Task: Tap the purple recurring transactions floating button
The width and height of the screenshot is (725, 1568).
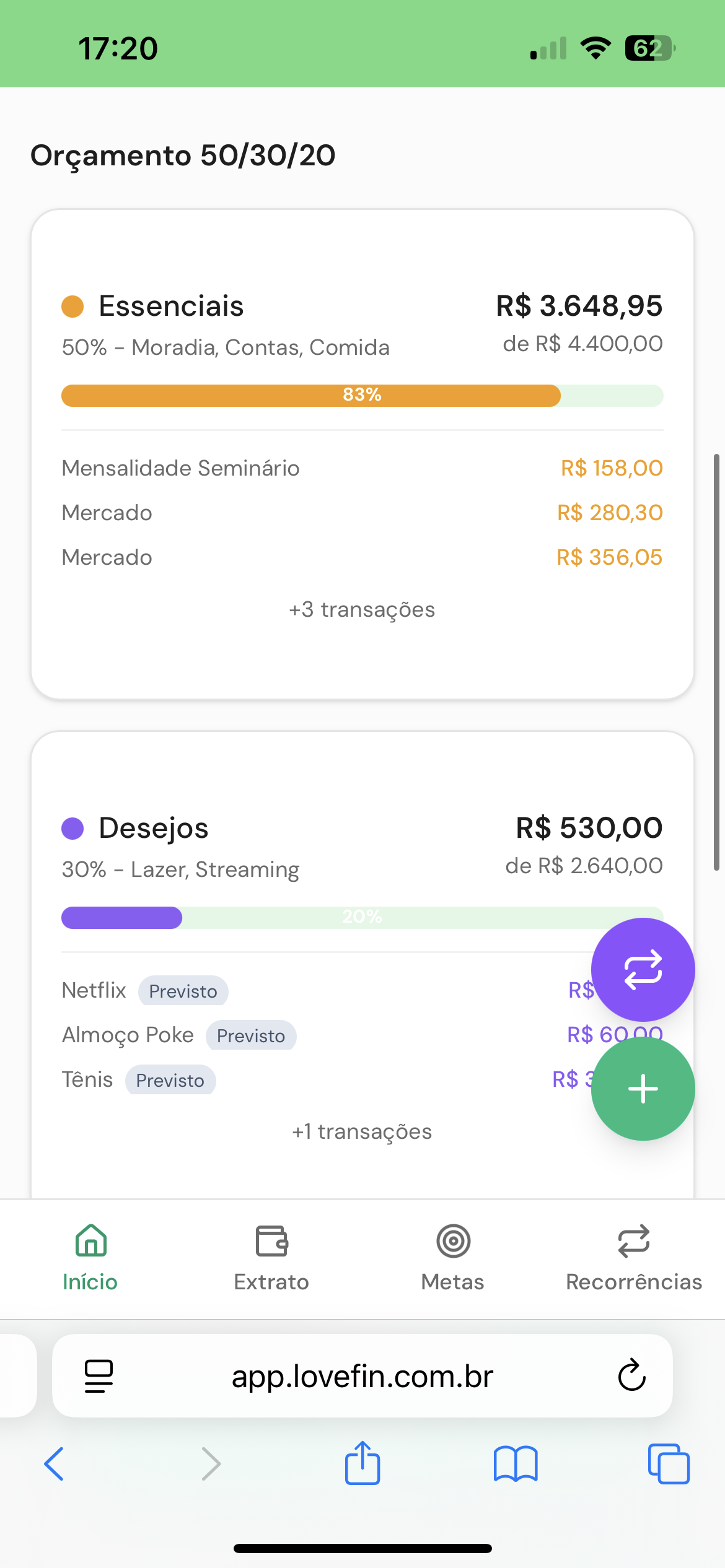Action: coord(643,970)
